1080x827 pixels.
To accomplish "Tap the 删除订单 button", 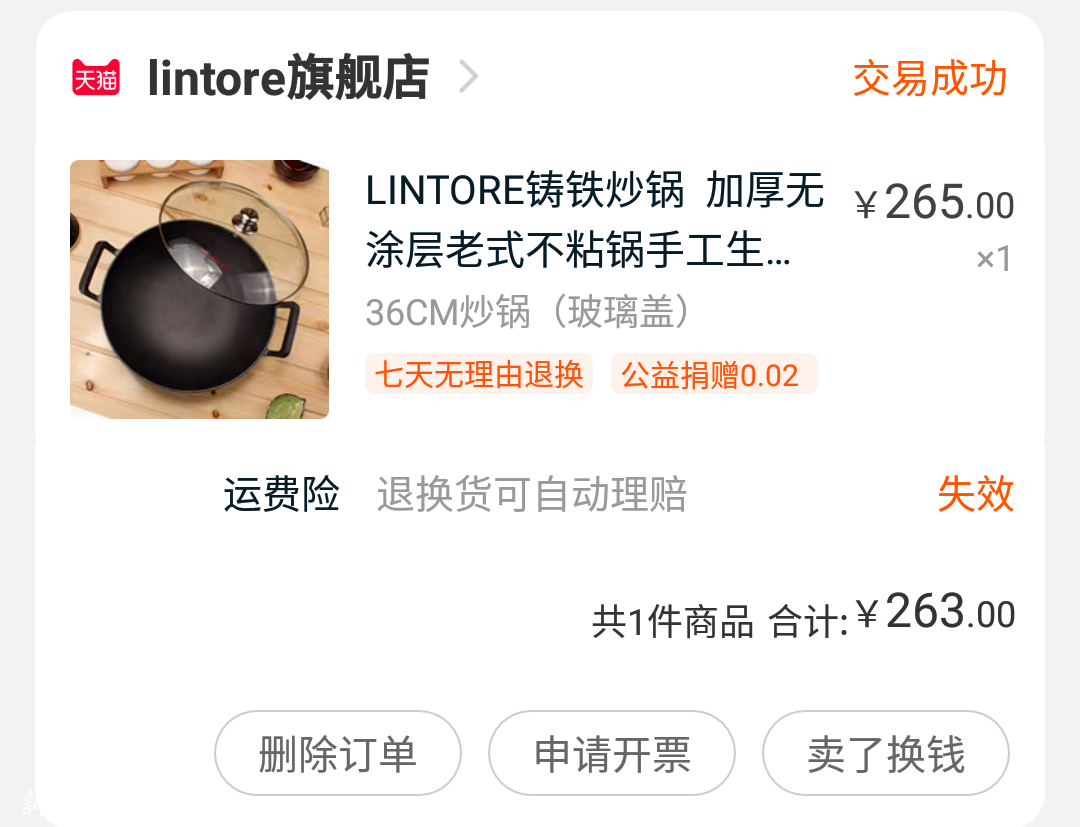I will point(338,754).
